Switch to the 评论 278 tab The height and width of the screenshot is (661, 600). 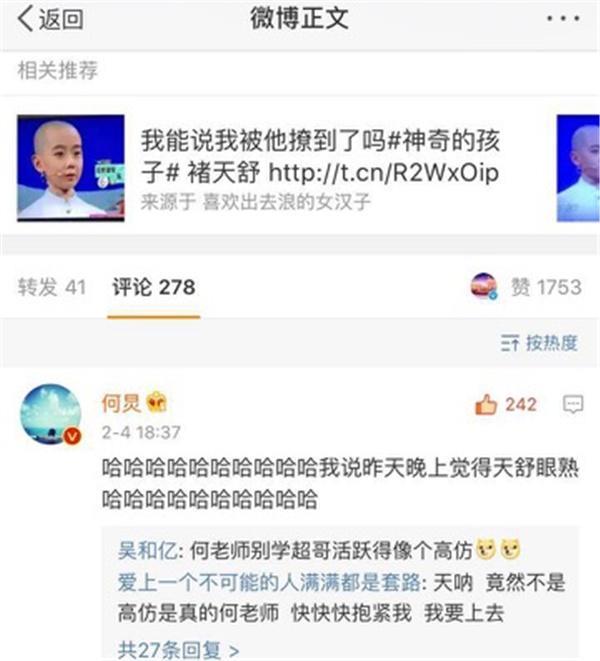[153, 287]
